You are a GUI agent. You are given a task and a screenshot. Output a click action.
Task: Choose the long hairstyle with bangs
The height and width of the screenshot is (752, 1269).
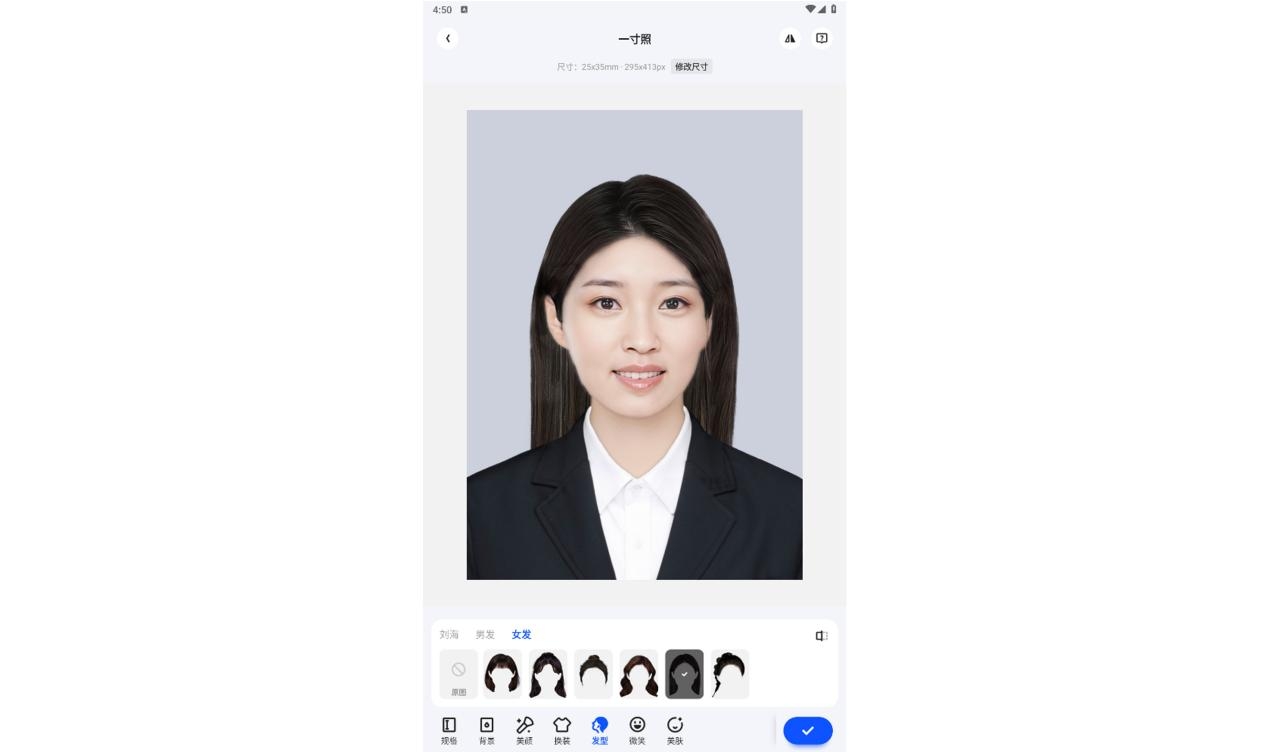[548, 675]
